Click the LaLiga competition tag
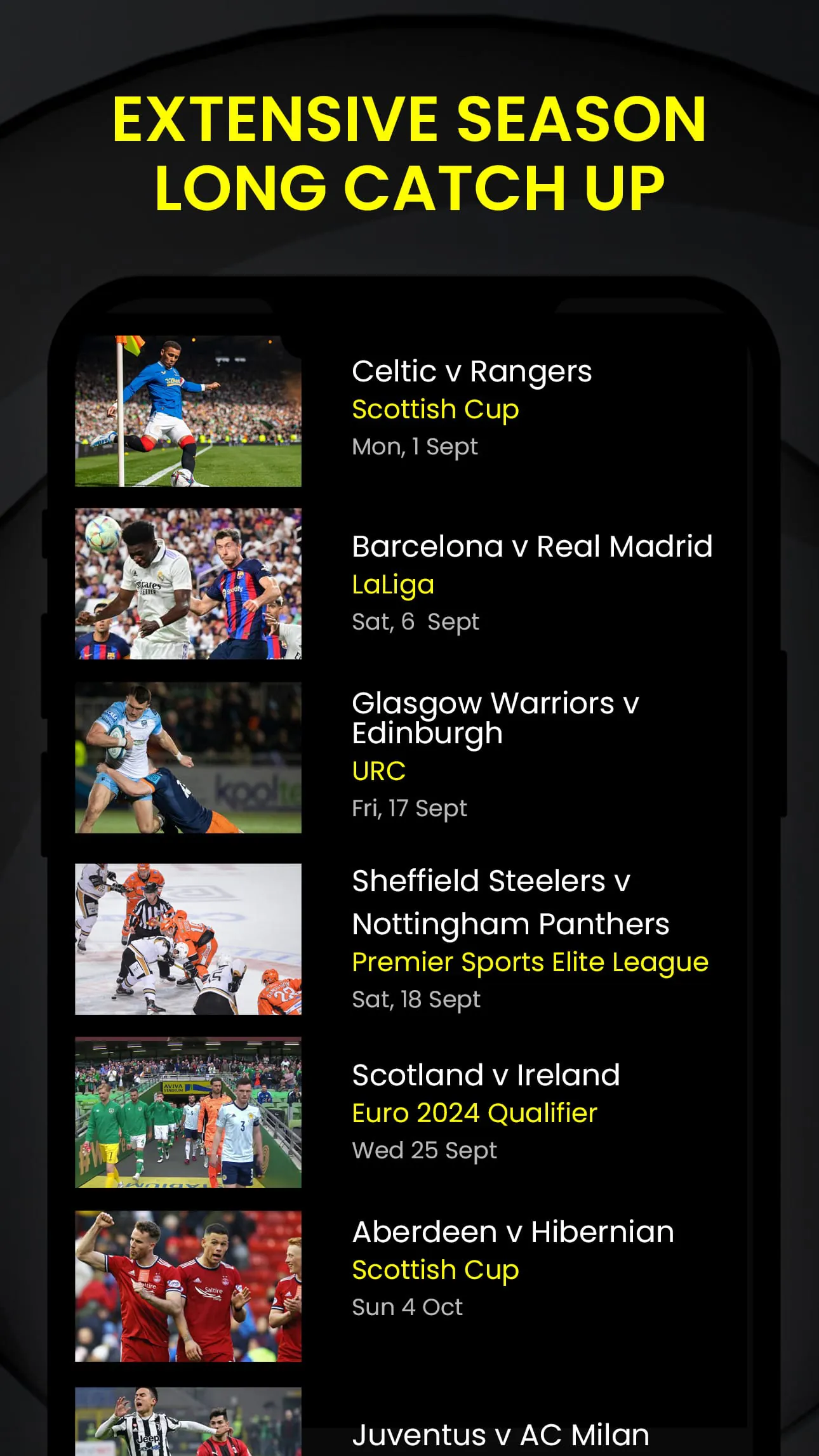The image size is (819, 1456). [393, 585]
